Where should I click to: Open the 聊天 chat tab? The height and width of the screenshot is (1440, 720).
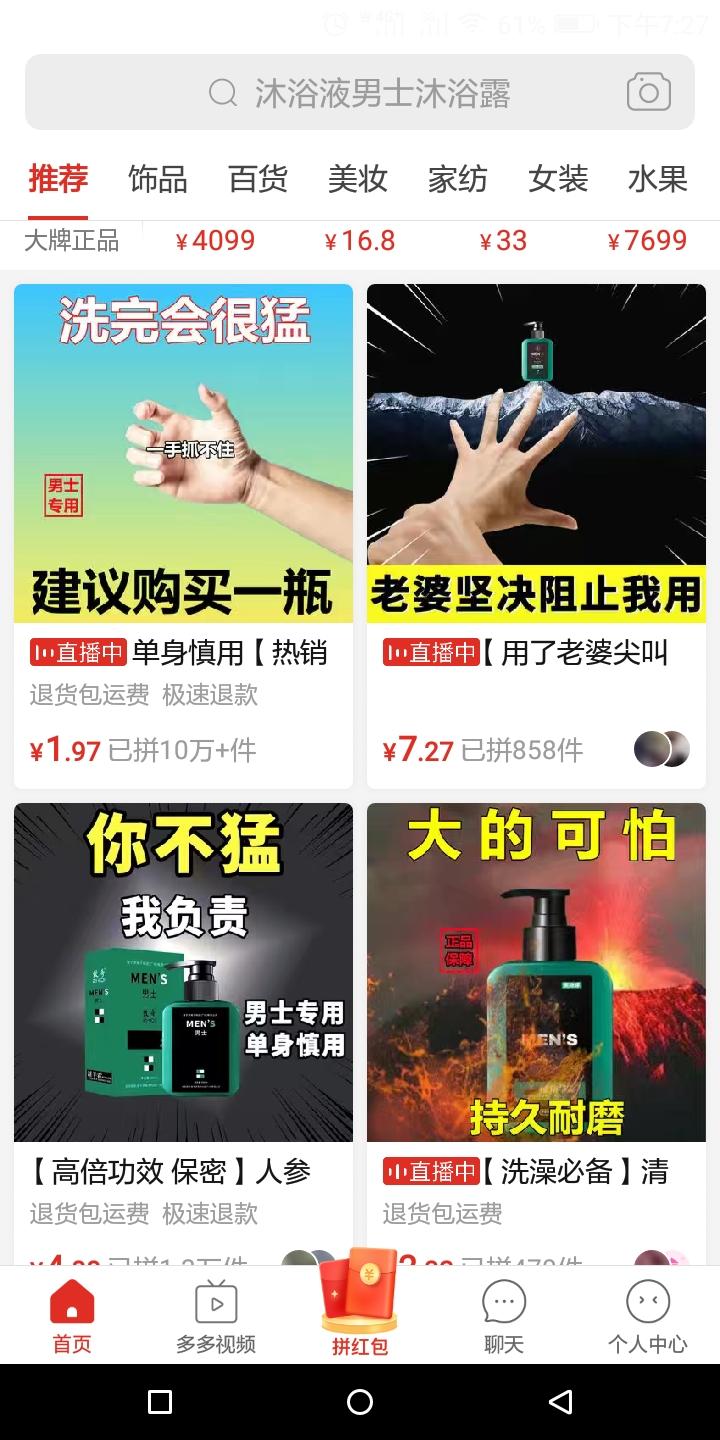[504, 1317]
